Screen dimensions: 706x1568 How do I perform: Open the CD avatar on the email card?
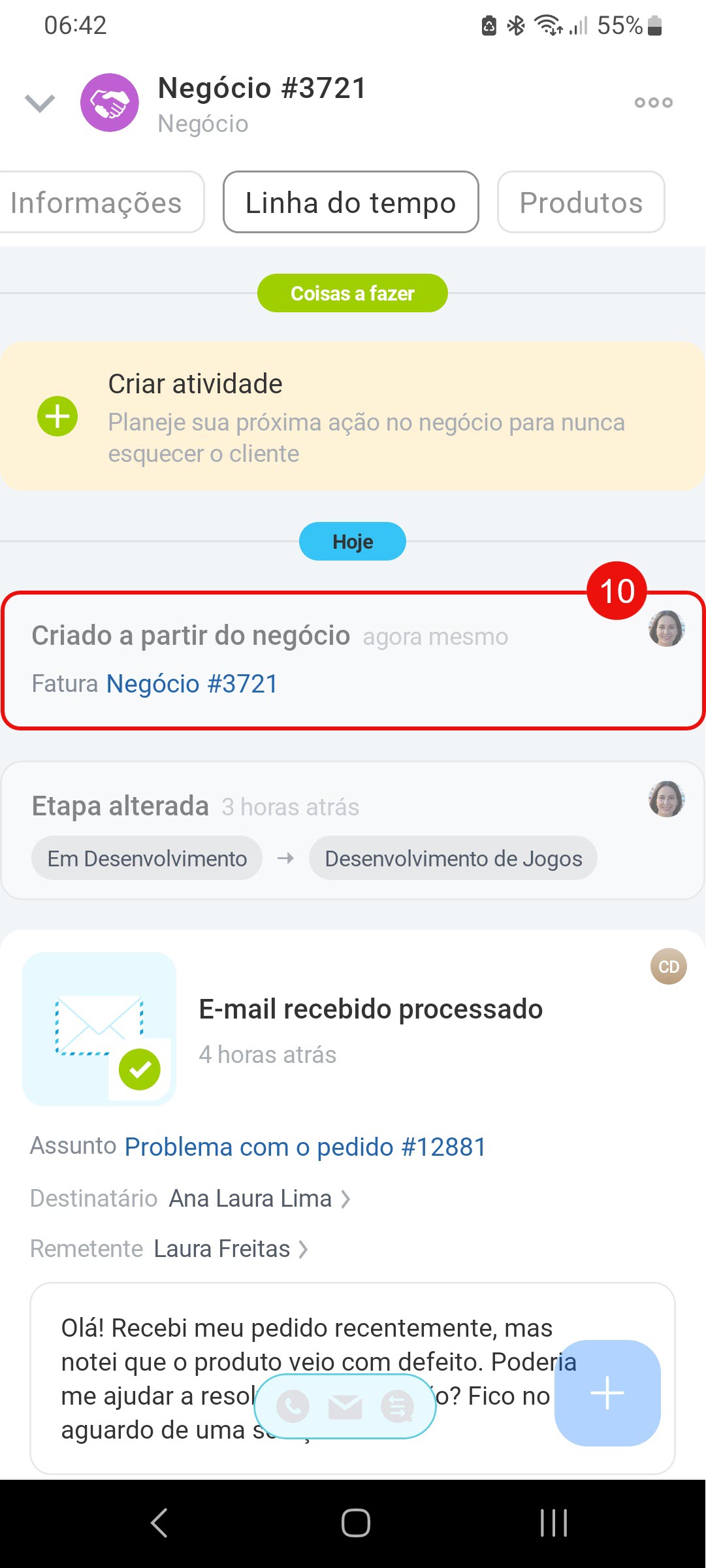click(x=669, y=967)
